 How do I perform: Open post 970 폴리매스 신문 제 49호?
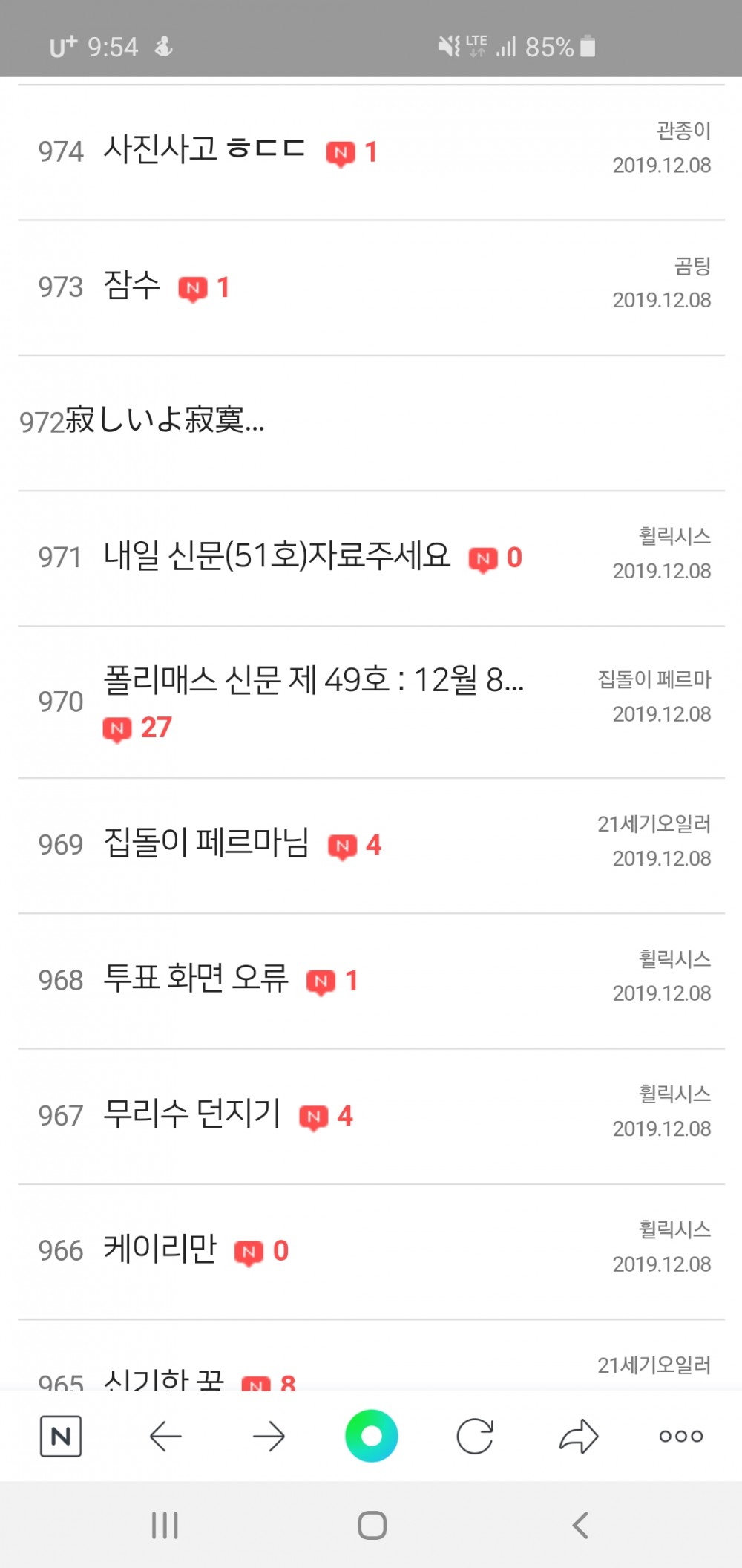pyautogui.click(x=313, y=680)
